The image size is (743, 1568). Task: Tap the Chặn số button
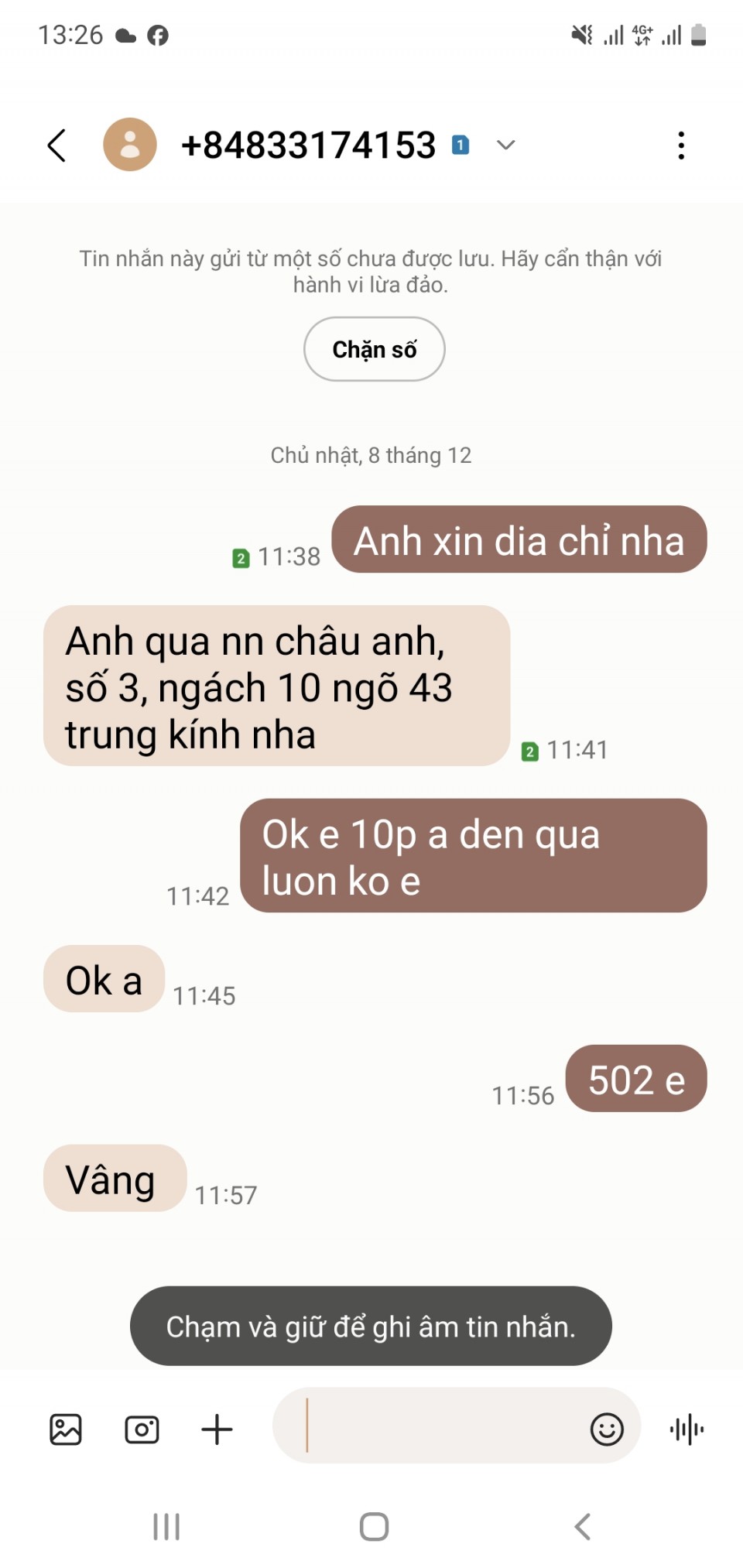(374, 349)
